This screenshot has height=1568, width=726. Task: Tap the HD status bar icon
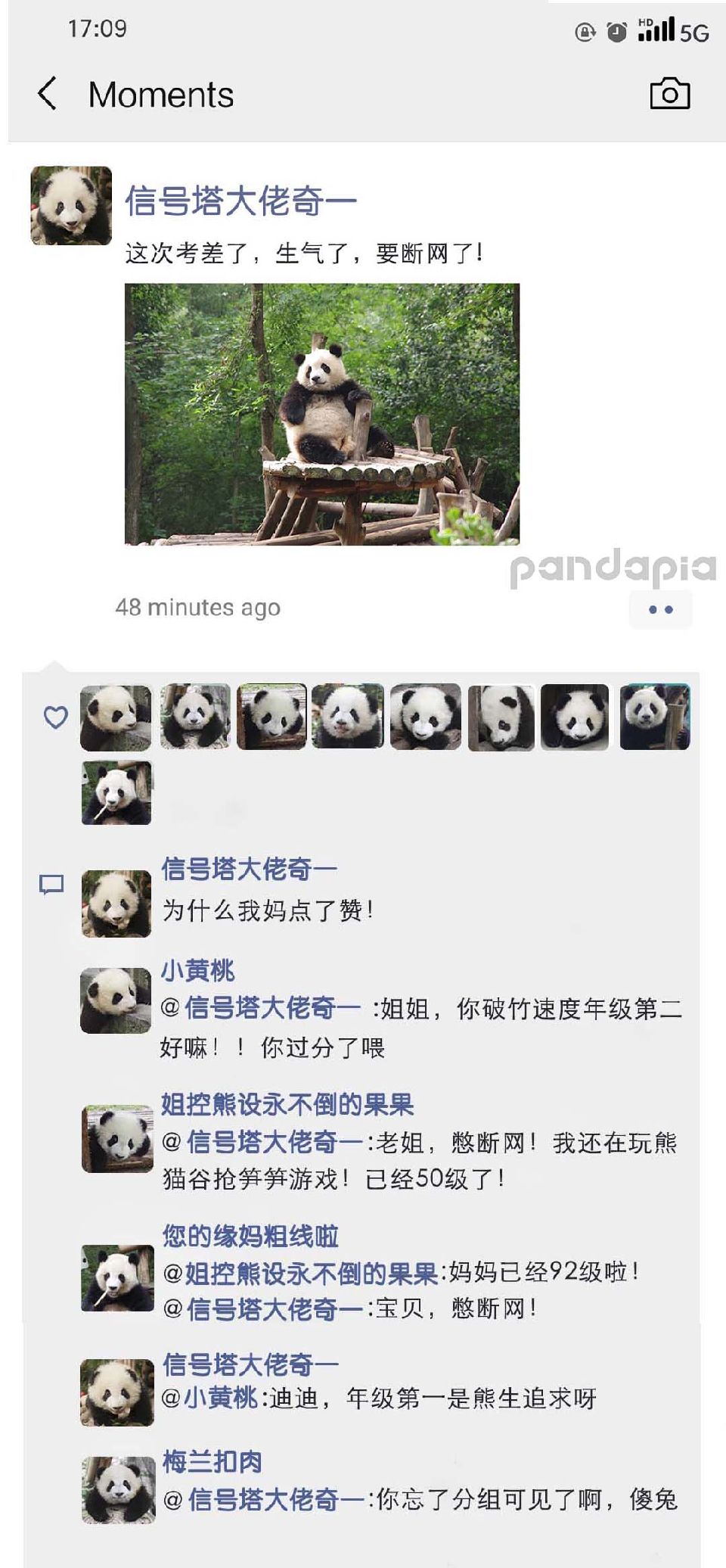coord(647,23)
